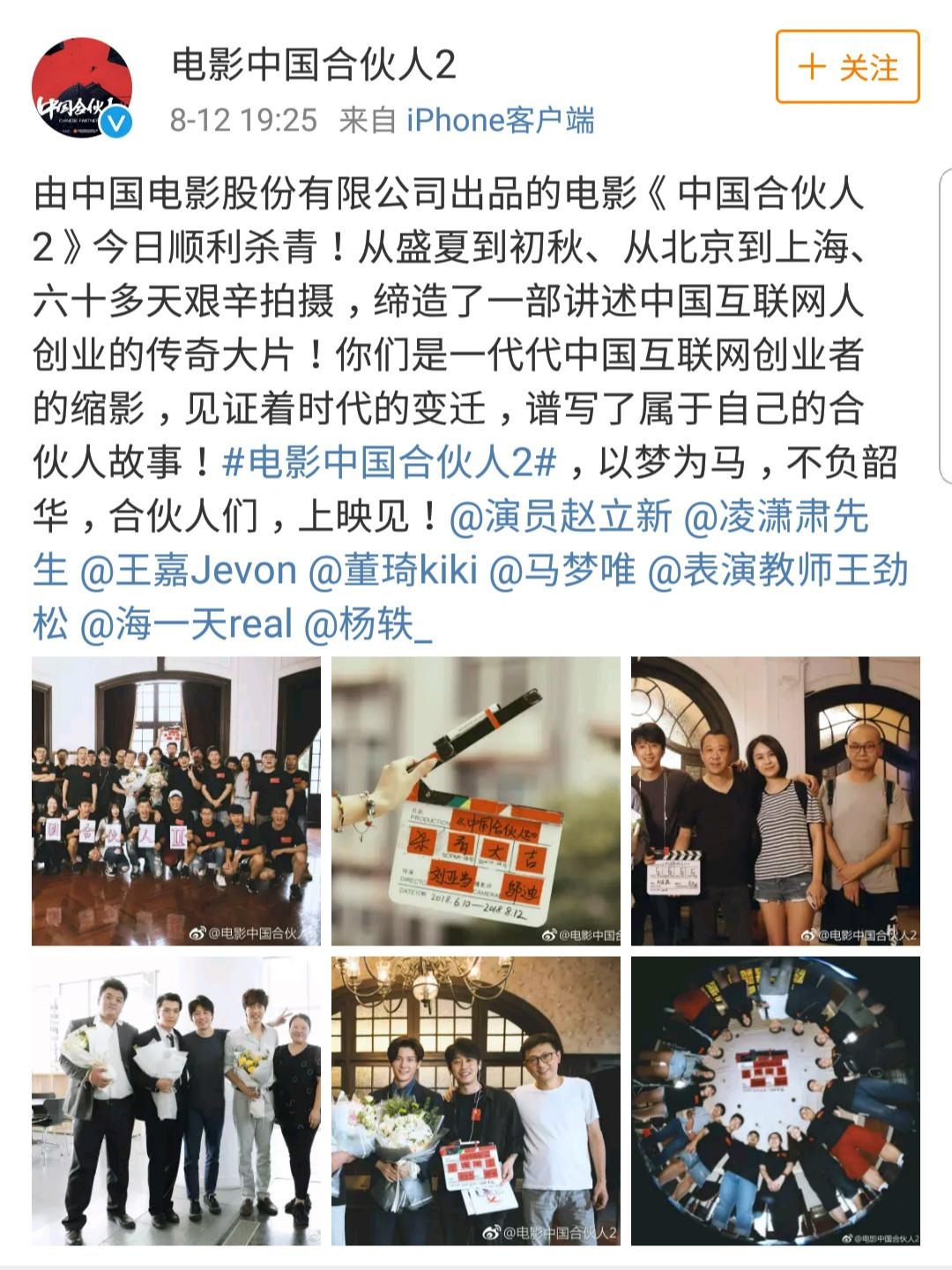This screenshot has width=952, height=1270.
Task: Go to the @马梦唯 profile mention
Action: 562,571
